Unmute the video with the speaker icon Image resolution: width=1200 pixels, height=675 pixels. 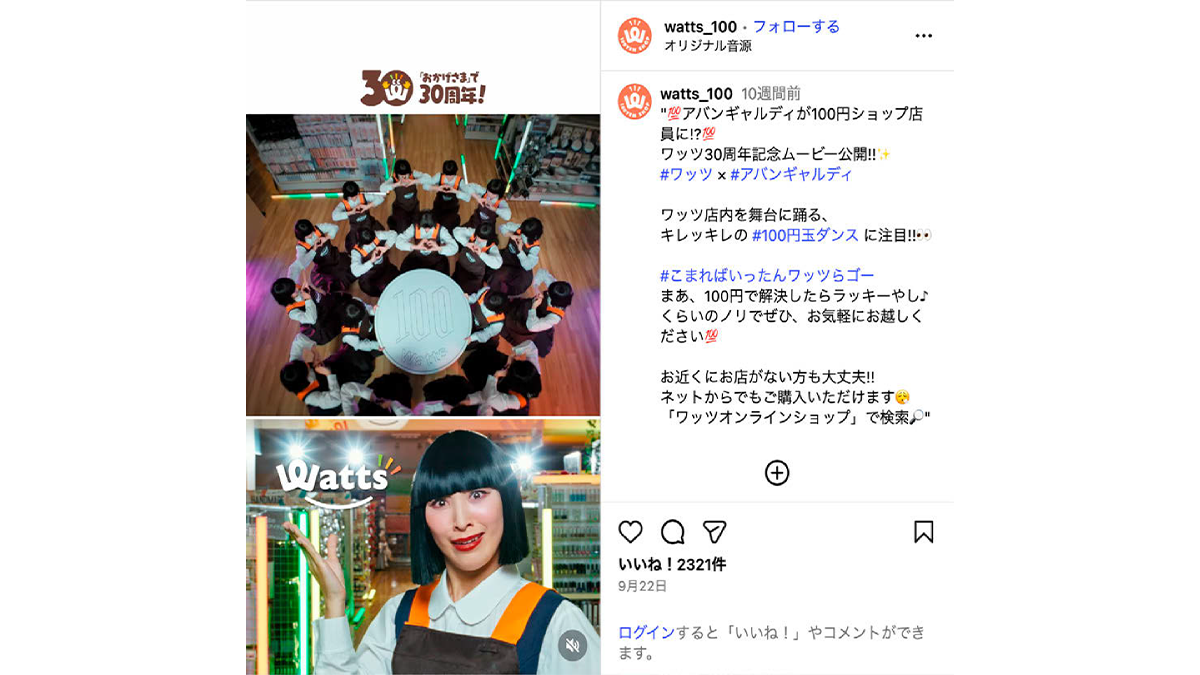[x=572, y=645]
